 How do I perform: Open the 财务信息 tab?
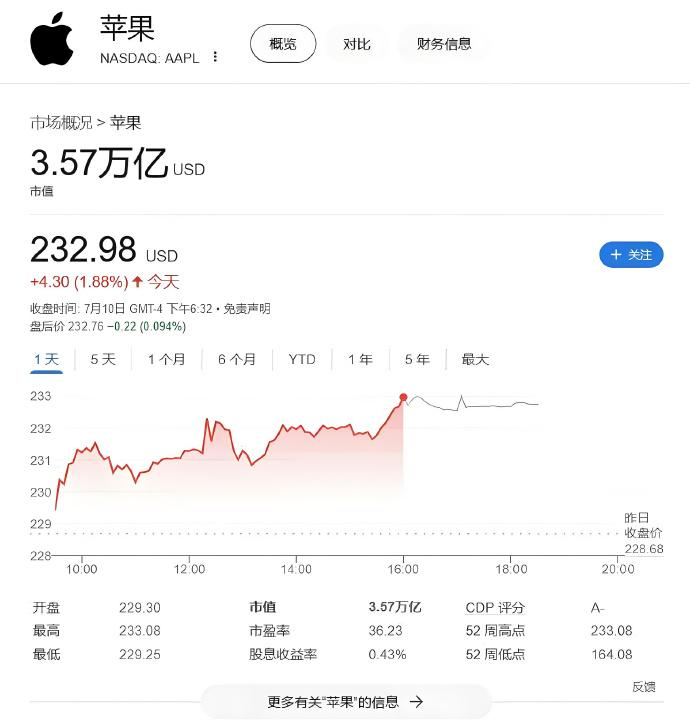point(444,44)
